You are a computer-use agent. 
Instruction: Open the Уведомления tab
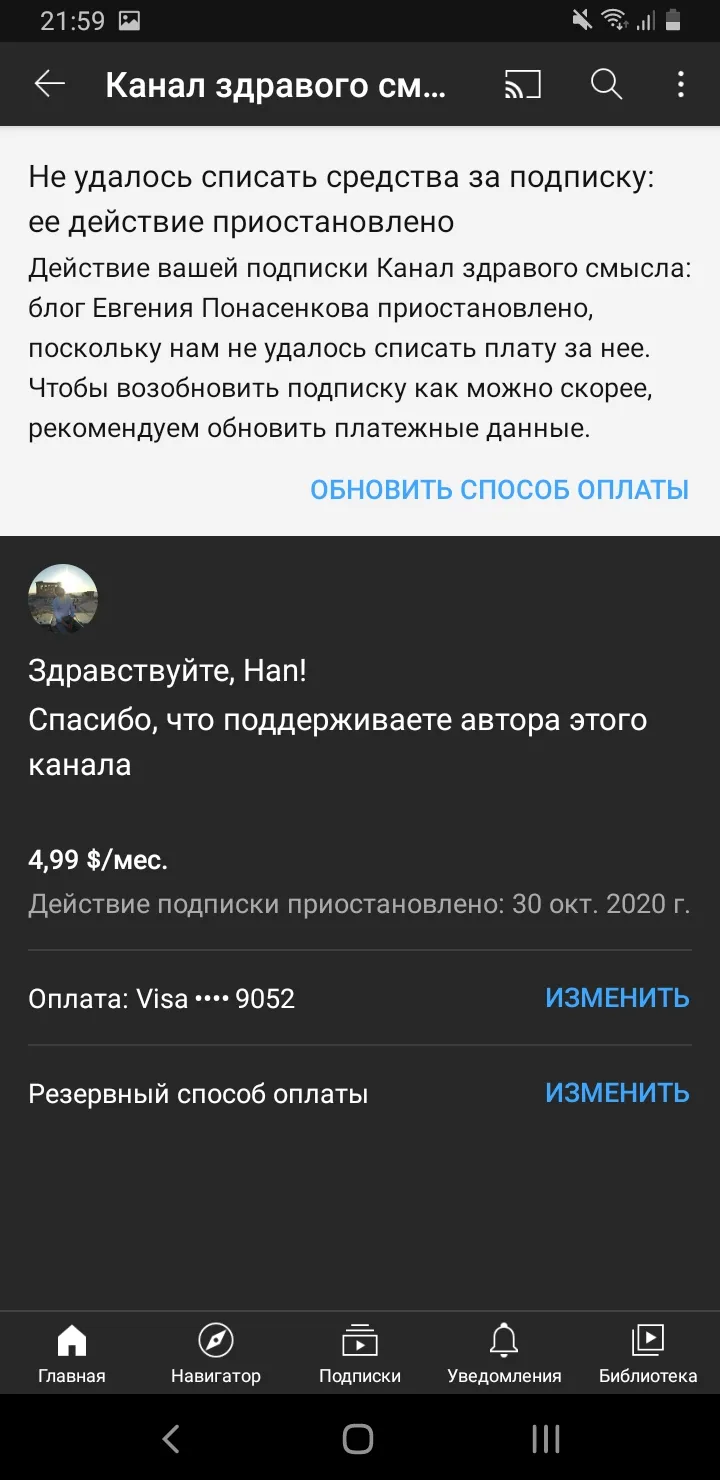tap(504, 1354)
